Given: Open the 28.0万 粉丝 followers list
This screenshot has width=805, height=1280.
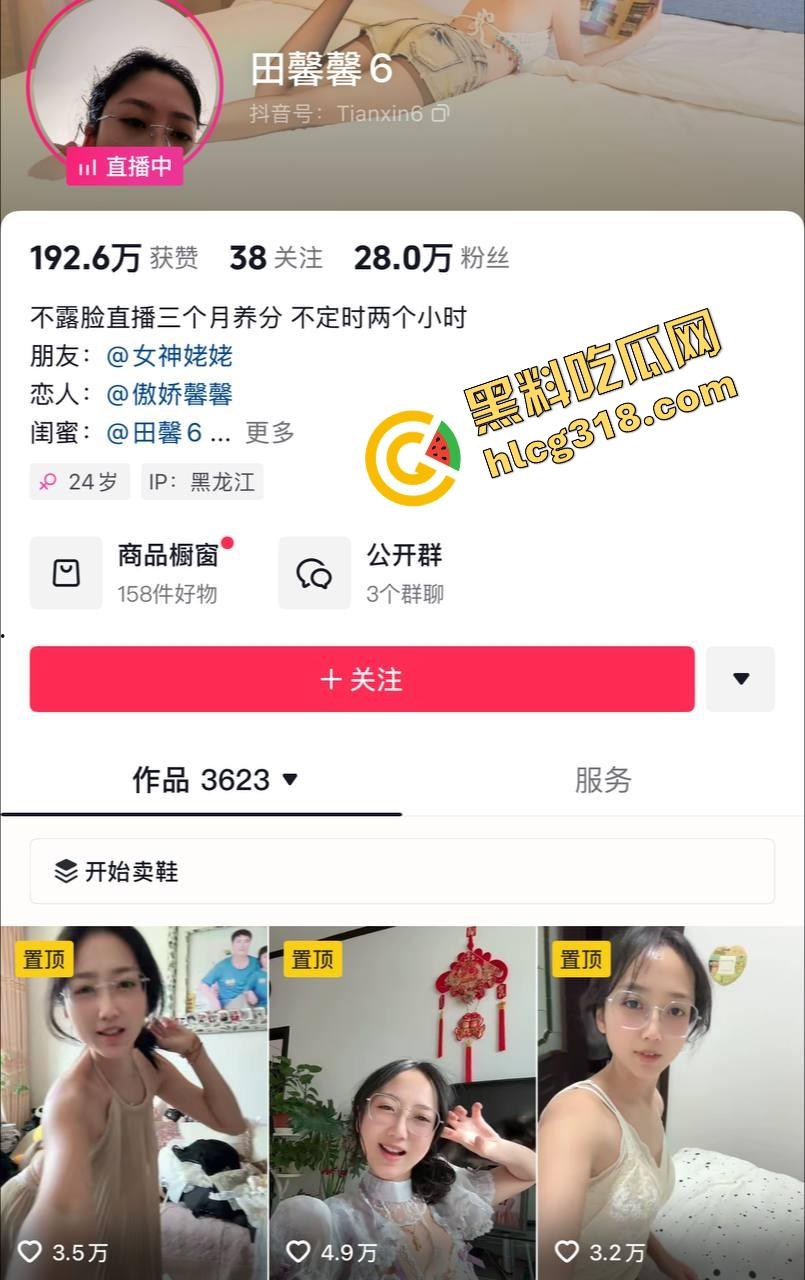Looking at the screenshot, I should pos(431,258).
